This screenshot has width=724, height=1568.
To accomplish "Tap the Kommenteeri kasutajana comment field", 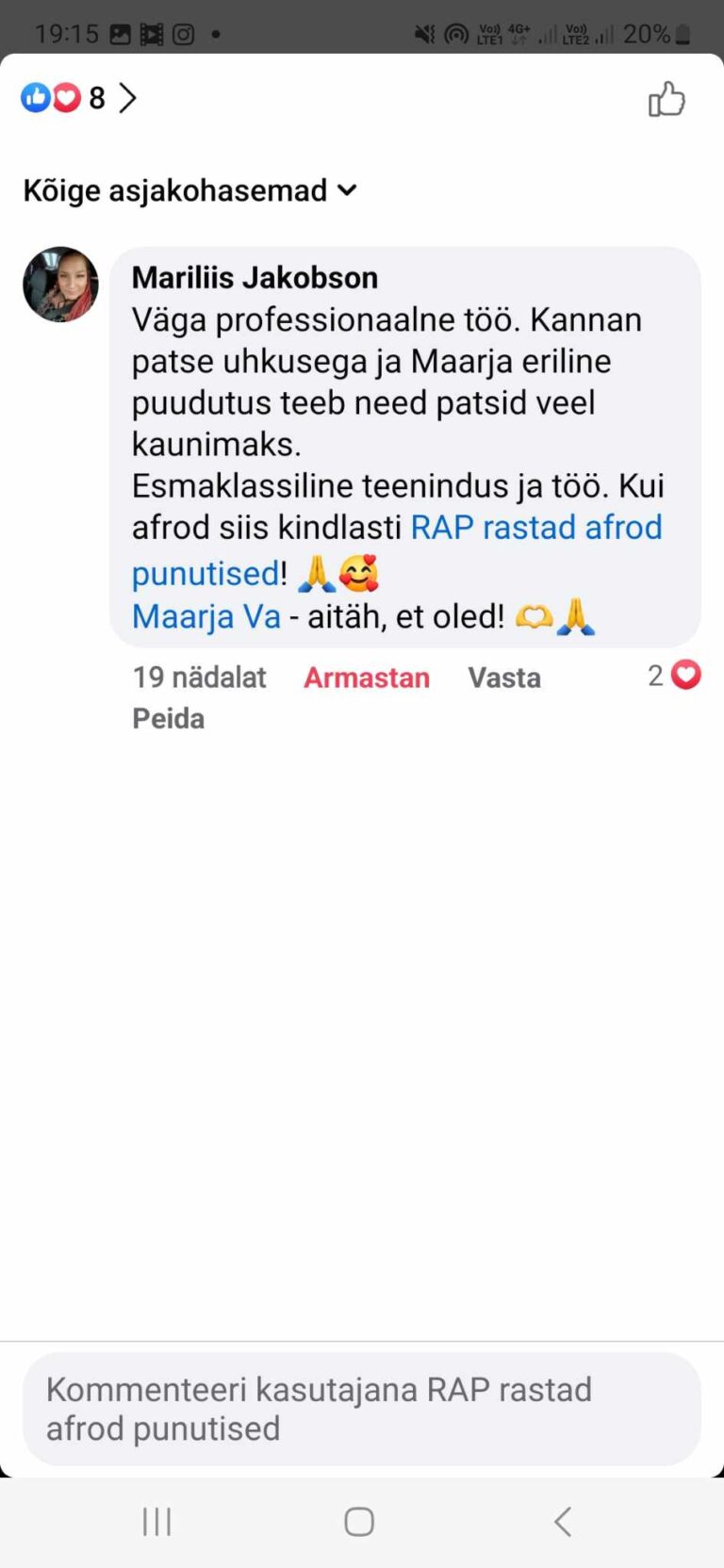I will click(x=362, y=1409).
